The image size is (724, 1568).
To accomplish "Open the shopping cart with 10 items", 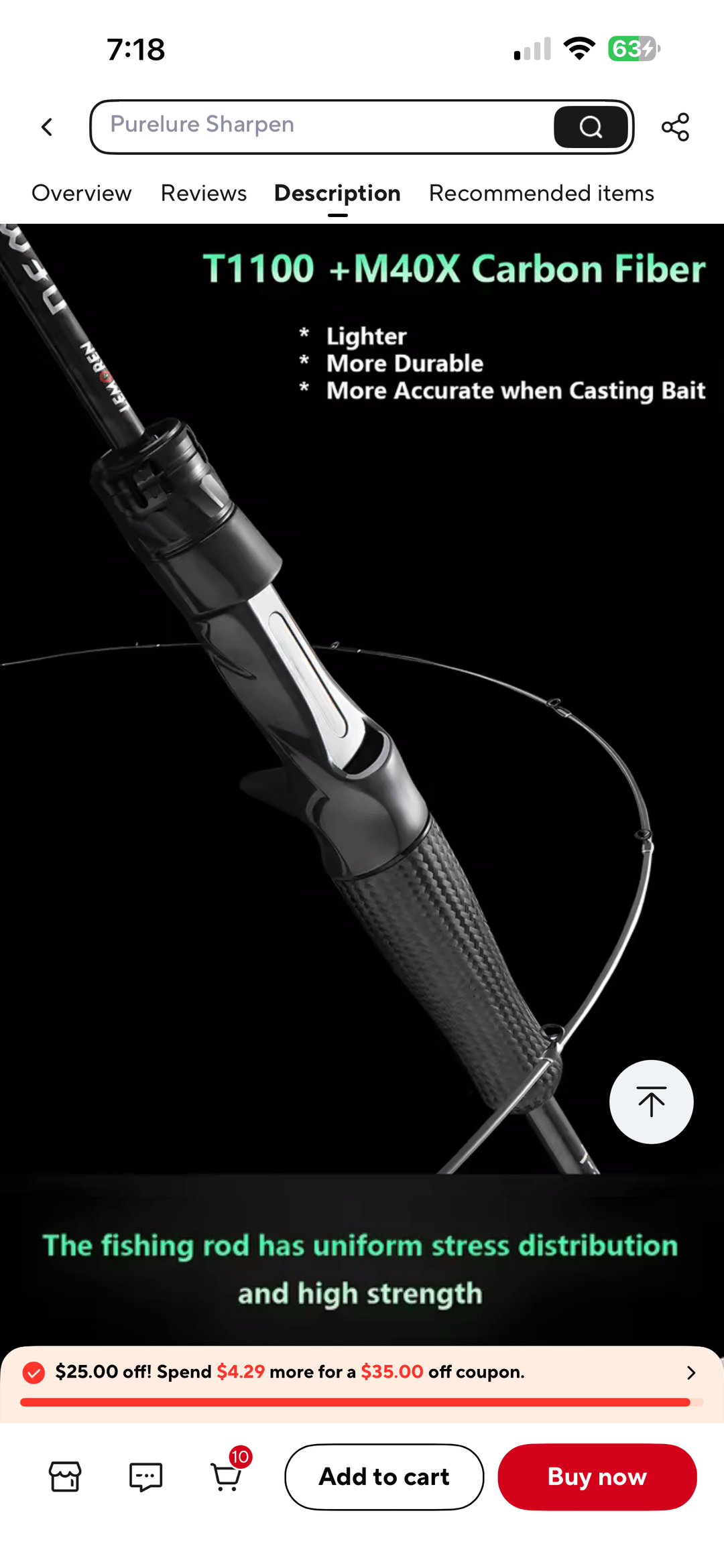I will tap(227, 1477).
